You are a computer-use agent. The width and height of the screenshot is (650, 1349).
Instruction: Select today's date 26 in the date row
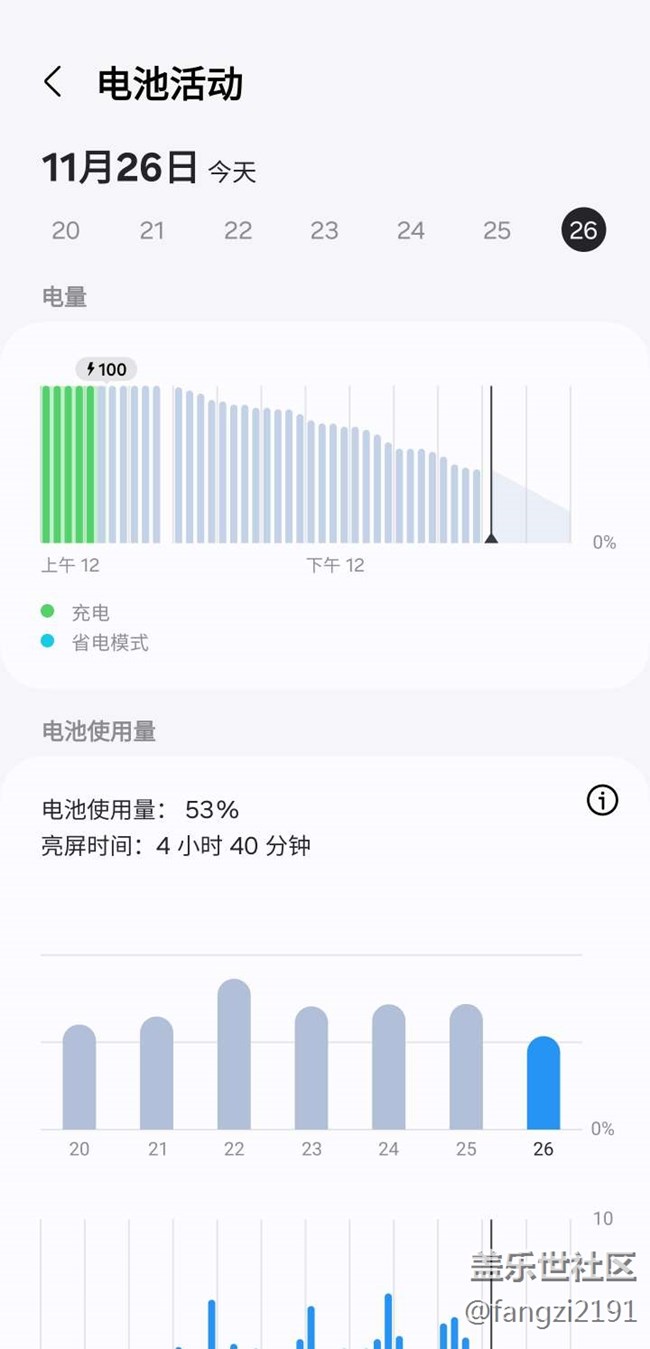[583, 231]
